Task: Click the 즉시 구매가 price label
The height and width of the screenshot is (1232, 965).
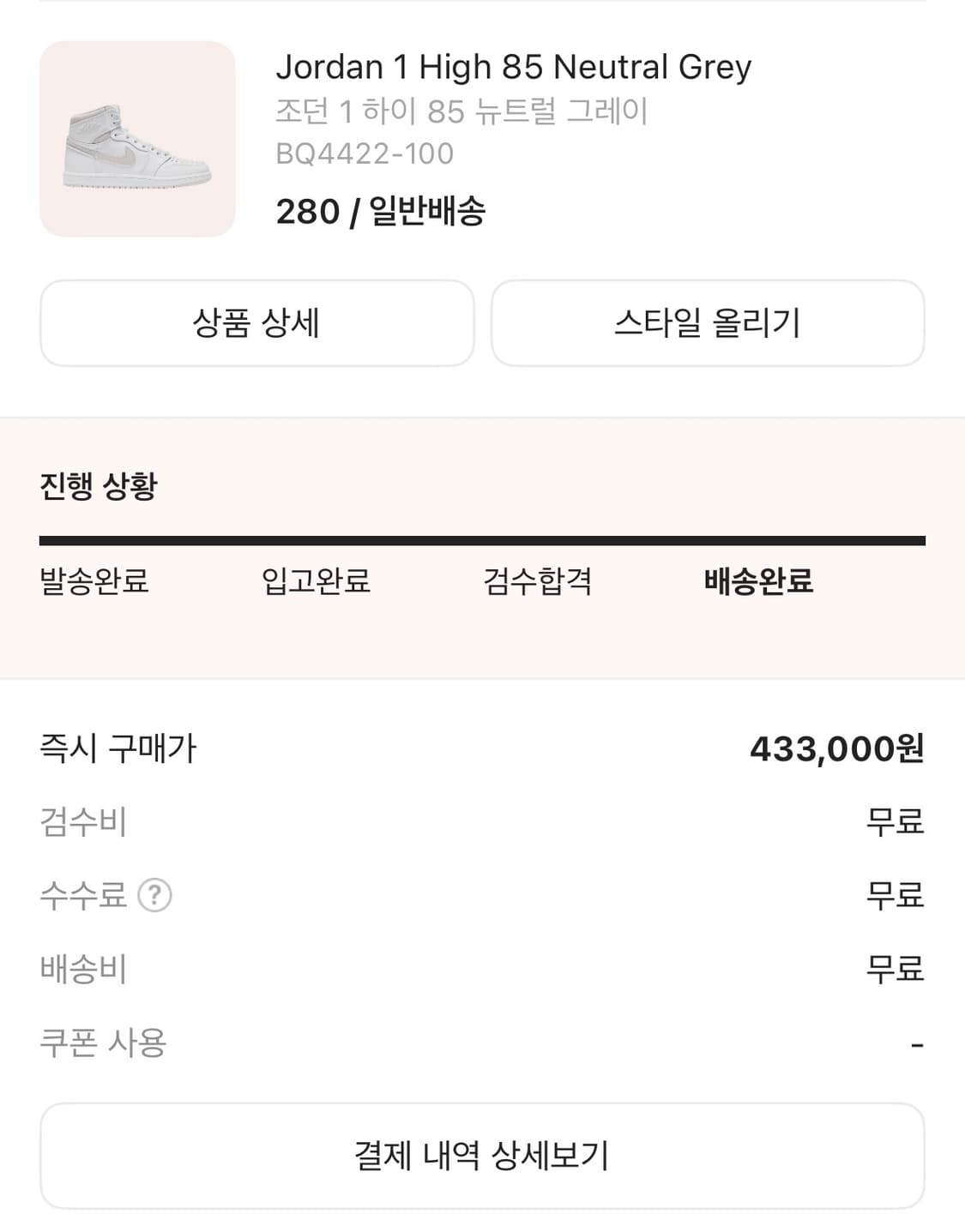Action: [x=120, y=748]
